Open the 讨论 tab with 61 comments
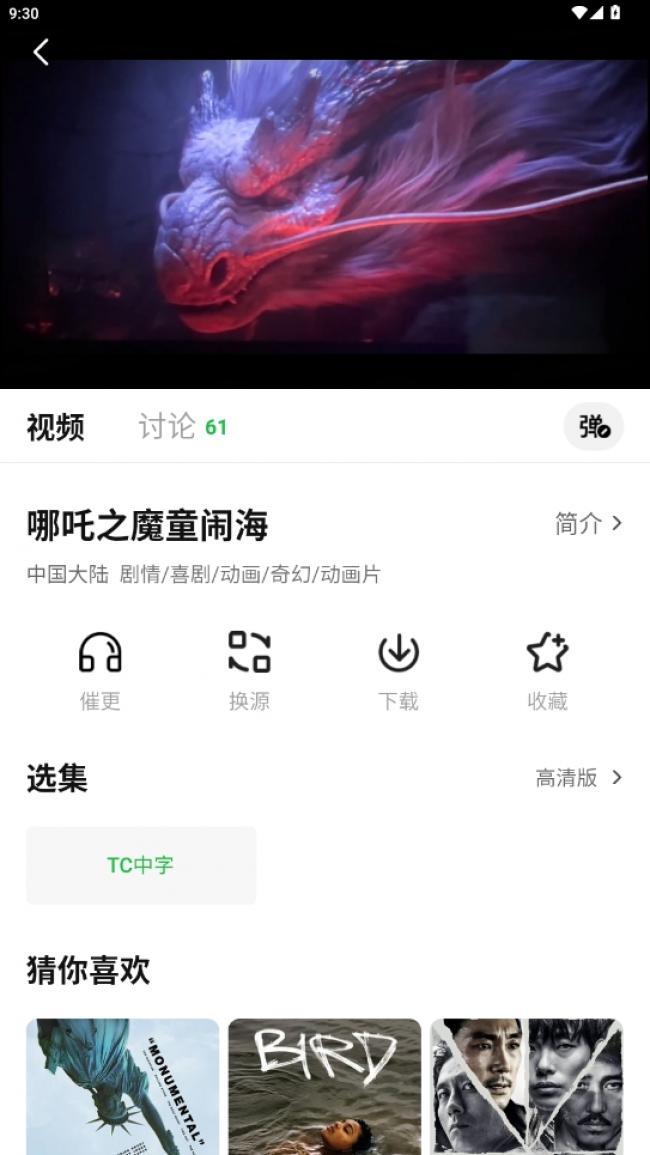 (182, 427)
